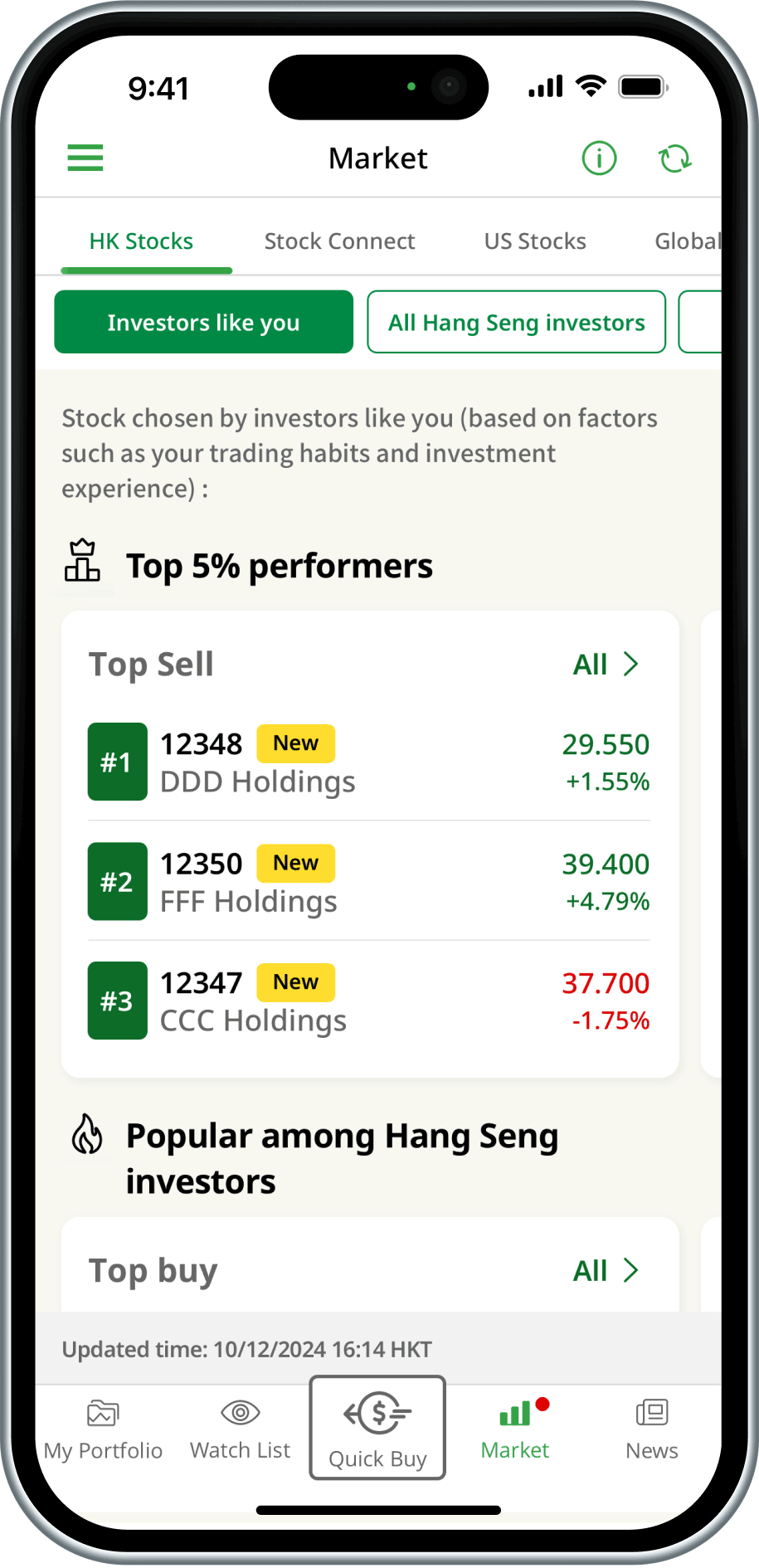Open DDD Holdings stock 12348

click(369, 762)
